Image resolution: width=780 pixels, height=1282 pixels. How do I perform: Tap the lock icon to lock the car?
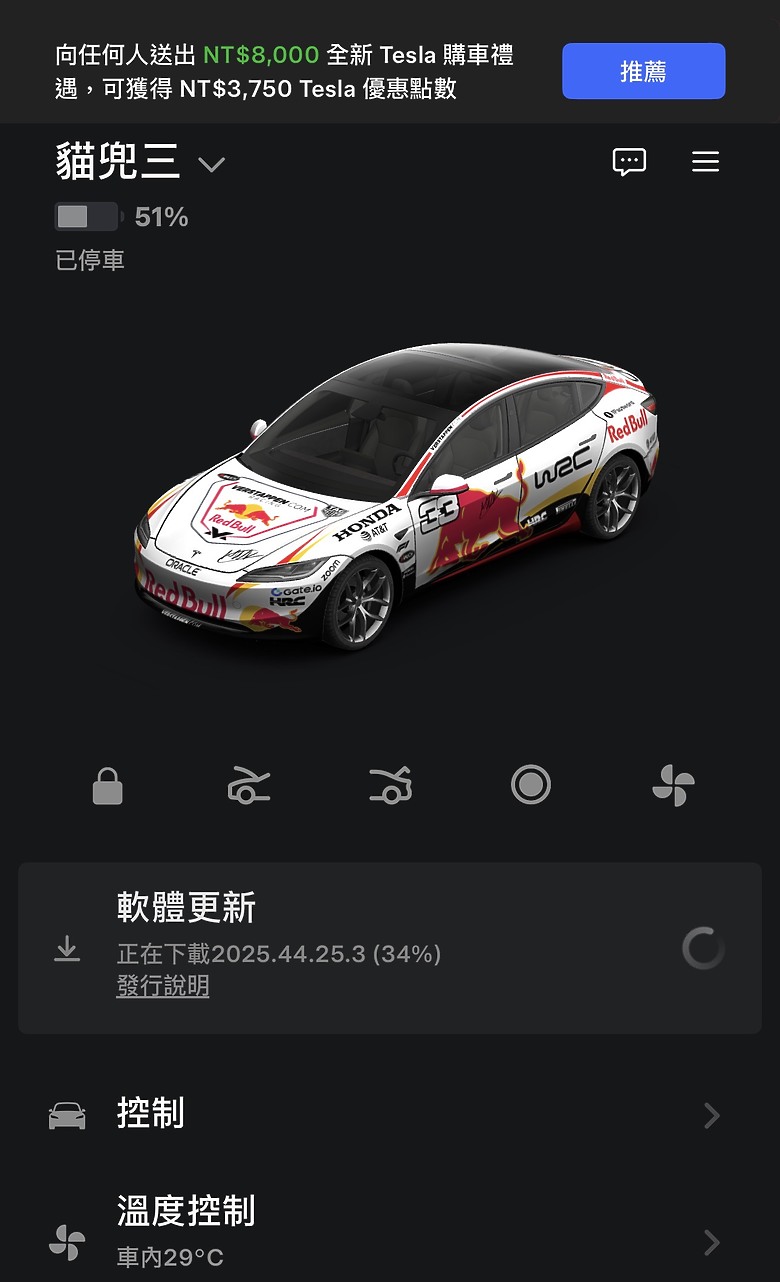107,786
